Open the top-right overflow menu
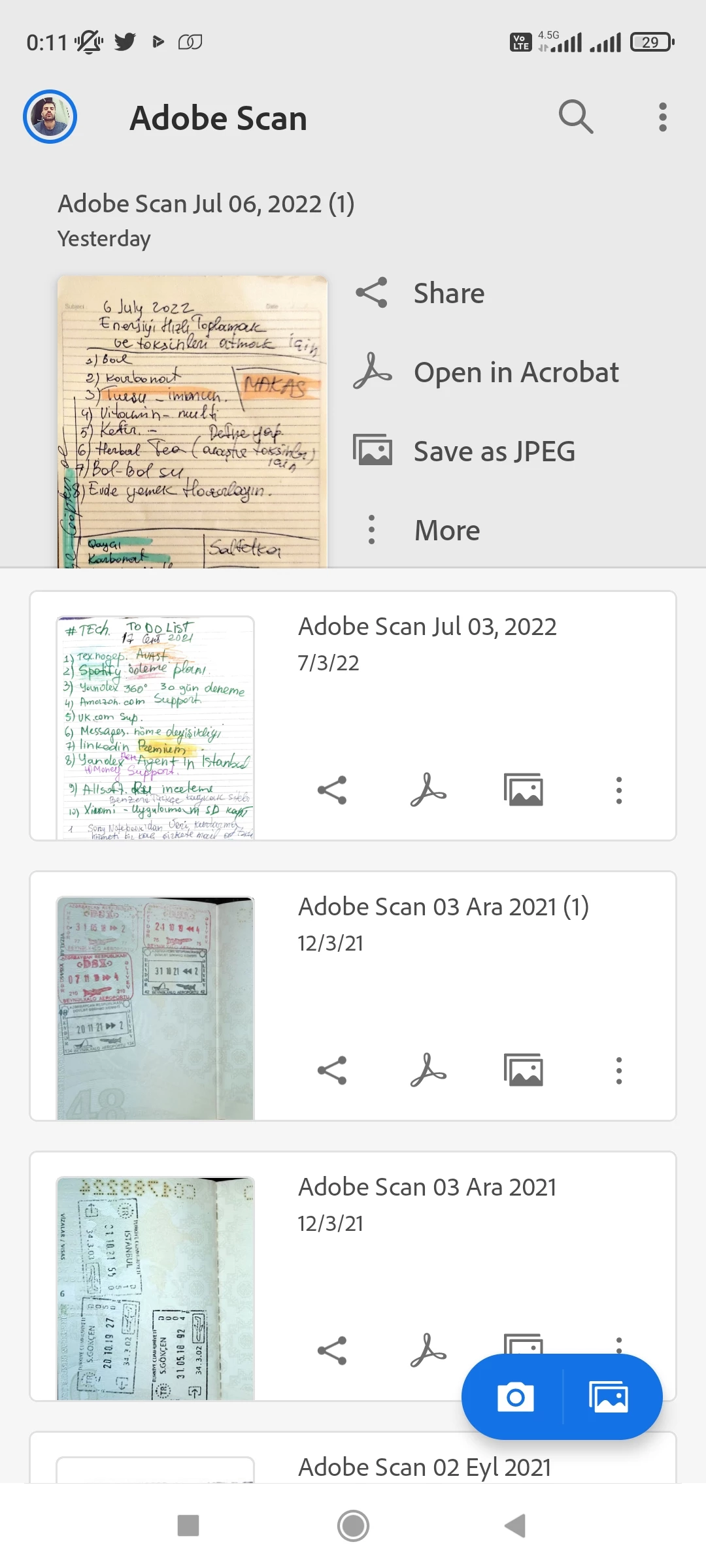This screenshot has width=706, height=1568. 662,118
